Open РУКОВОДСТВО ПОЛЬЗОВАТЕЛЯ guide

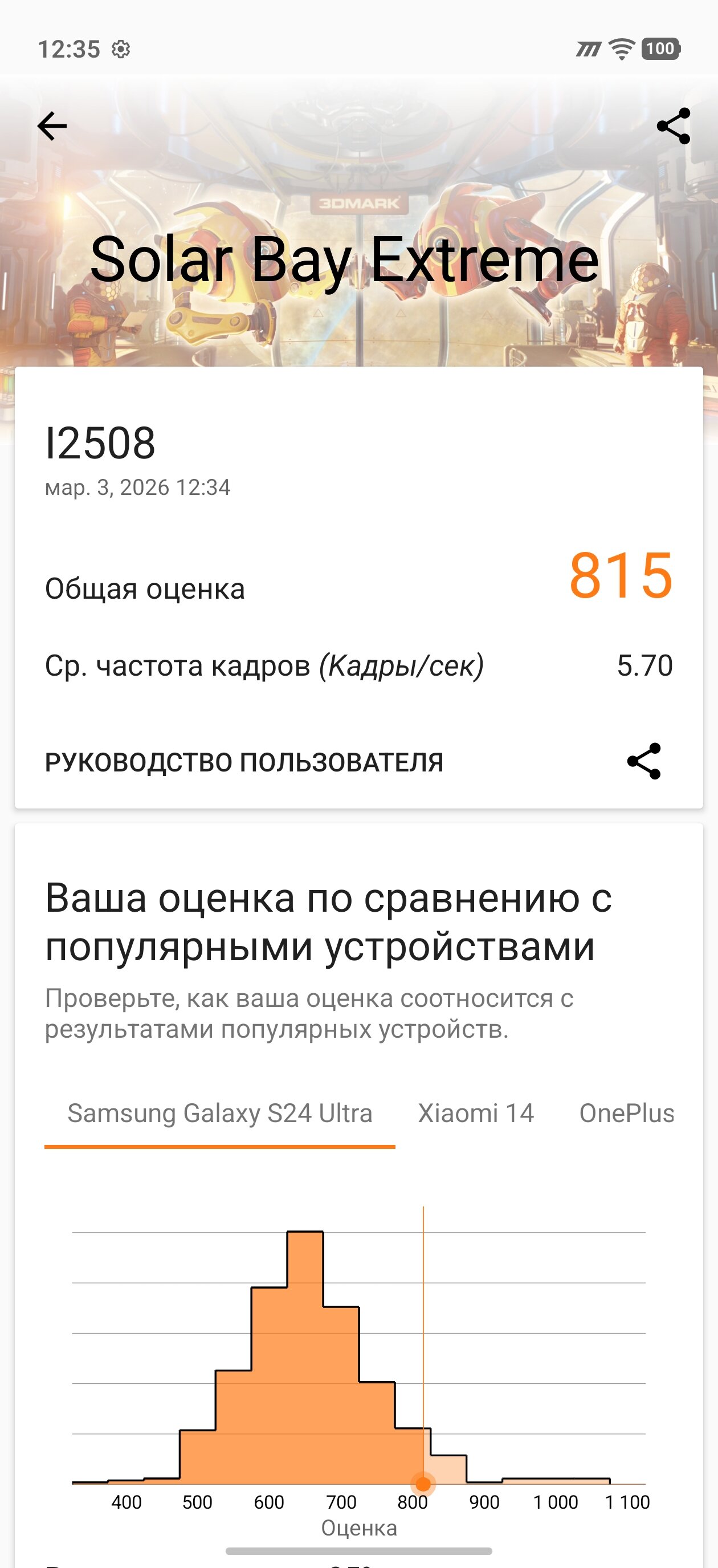pos(244,762)
